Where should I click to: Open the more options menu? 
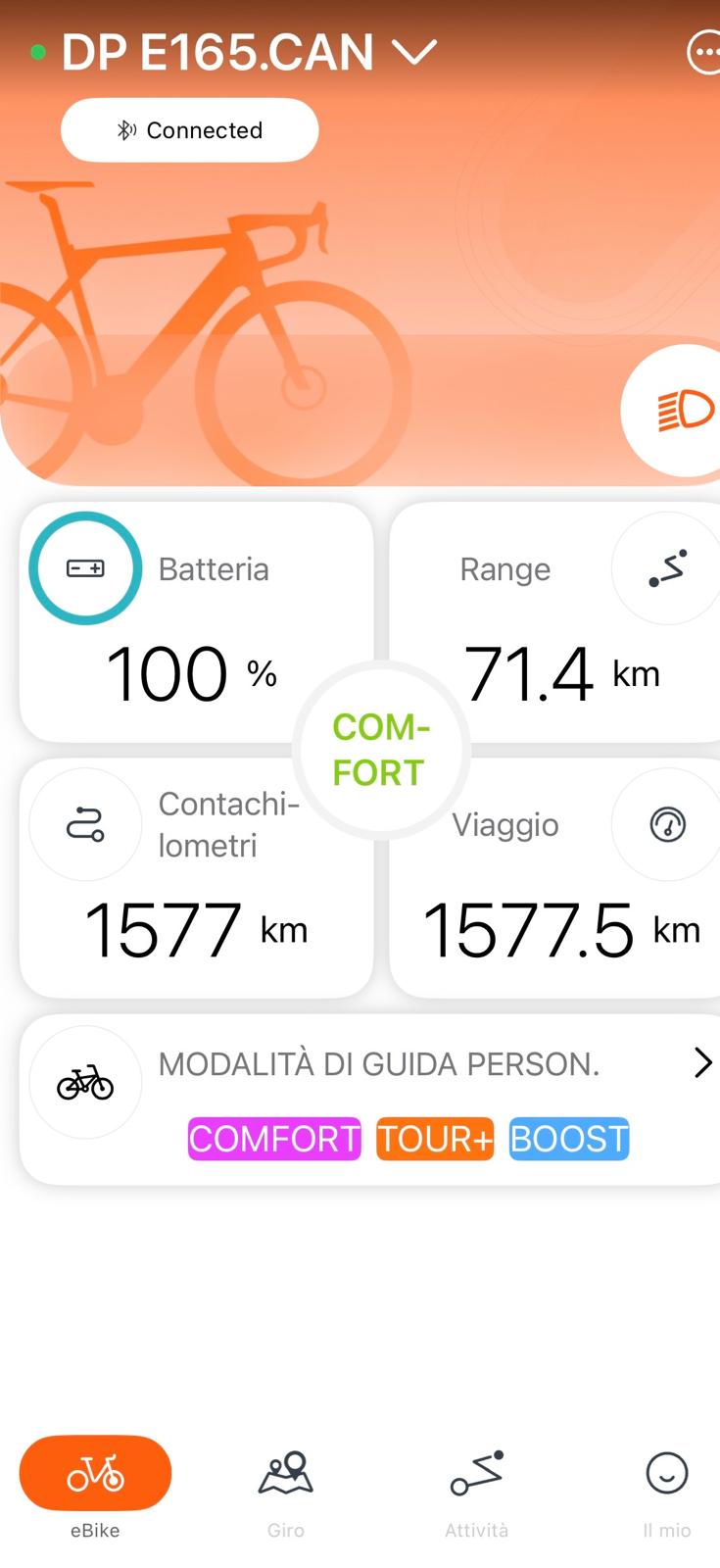(x=703, y=53)
